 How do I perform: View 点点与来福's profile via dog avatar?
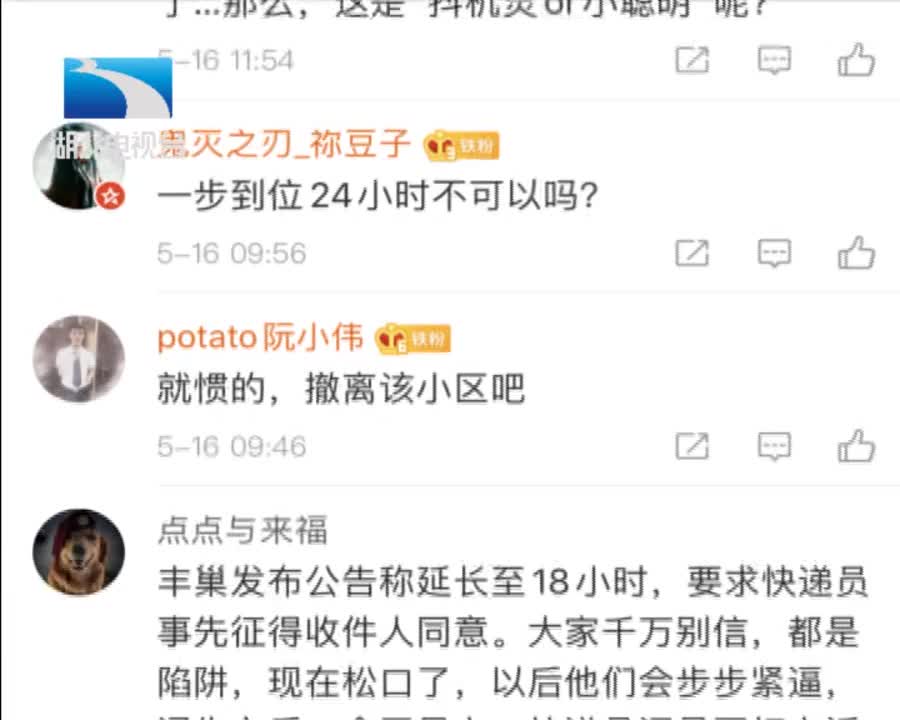(79, 552)
